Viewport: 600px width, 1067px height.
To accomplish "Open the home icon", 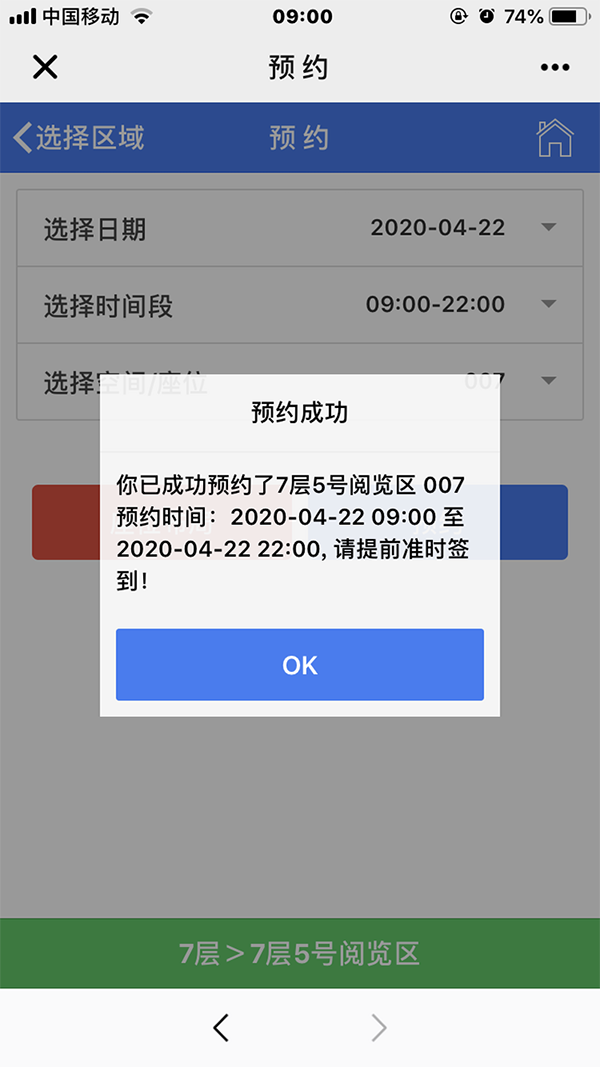I will tap(555, 138).
